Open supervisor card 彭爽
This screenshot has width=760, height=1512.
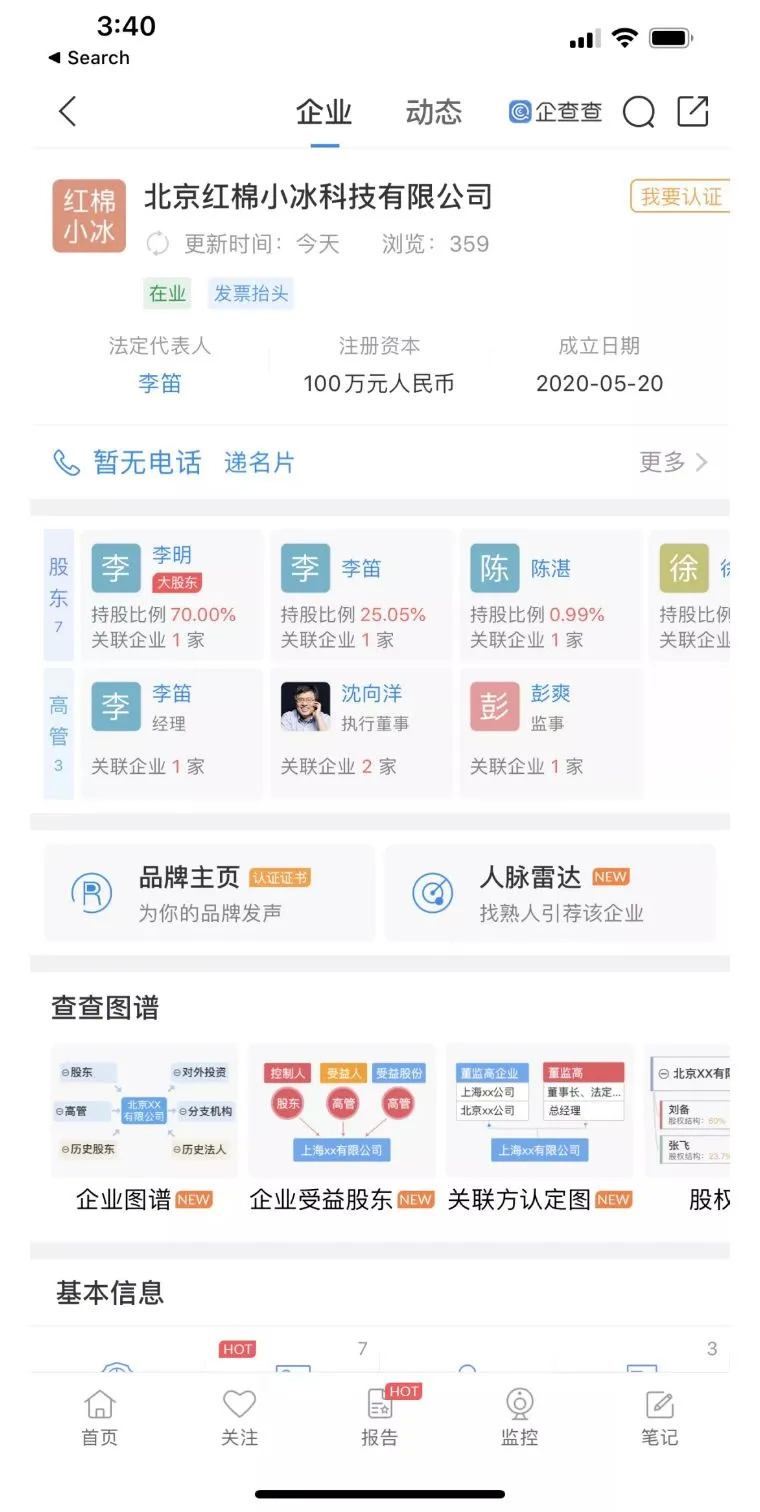[x=549, y=733]
